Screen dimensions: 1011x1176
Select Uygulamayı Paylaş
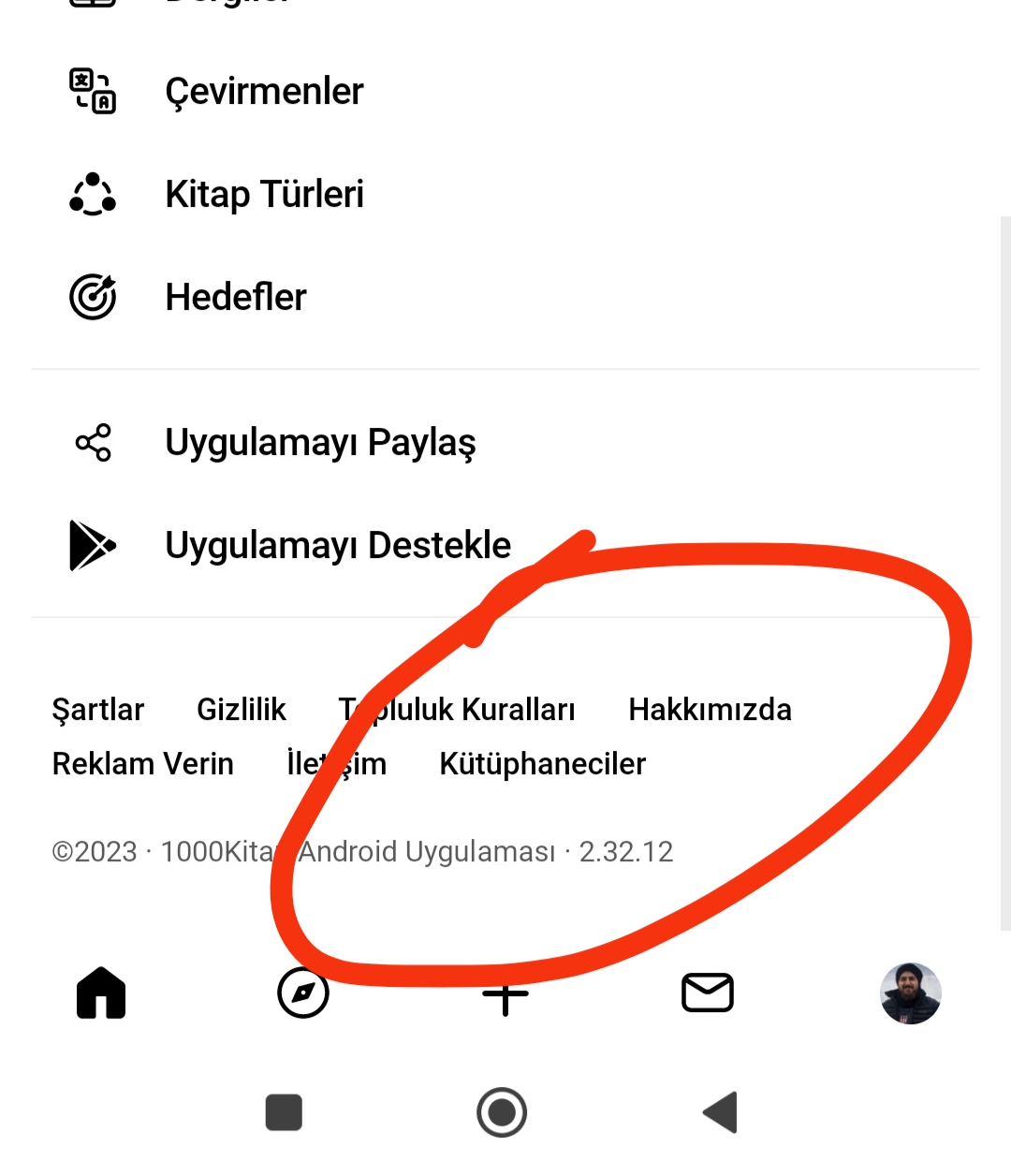(319, 443)
